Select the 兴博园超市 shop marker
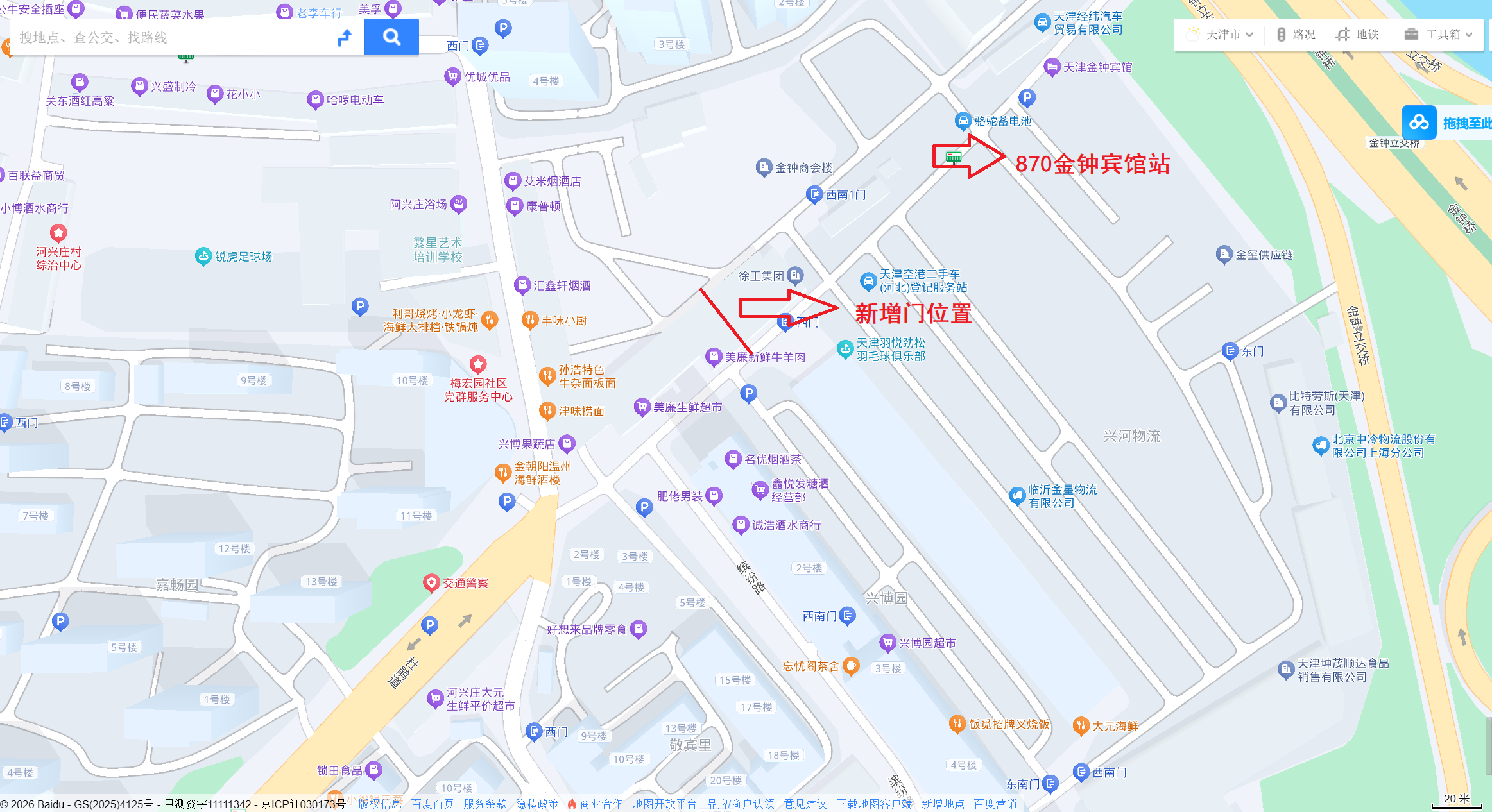The width and height of the screenshot is (1492, 812). point(887,642)
